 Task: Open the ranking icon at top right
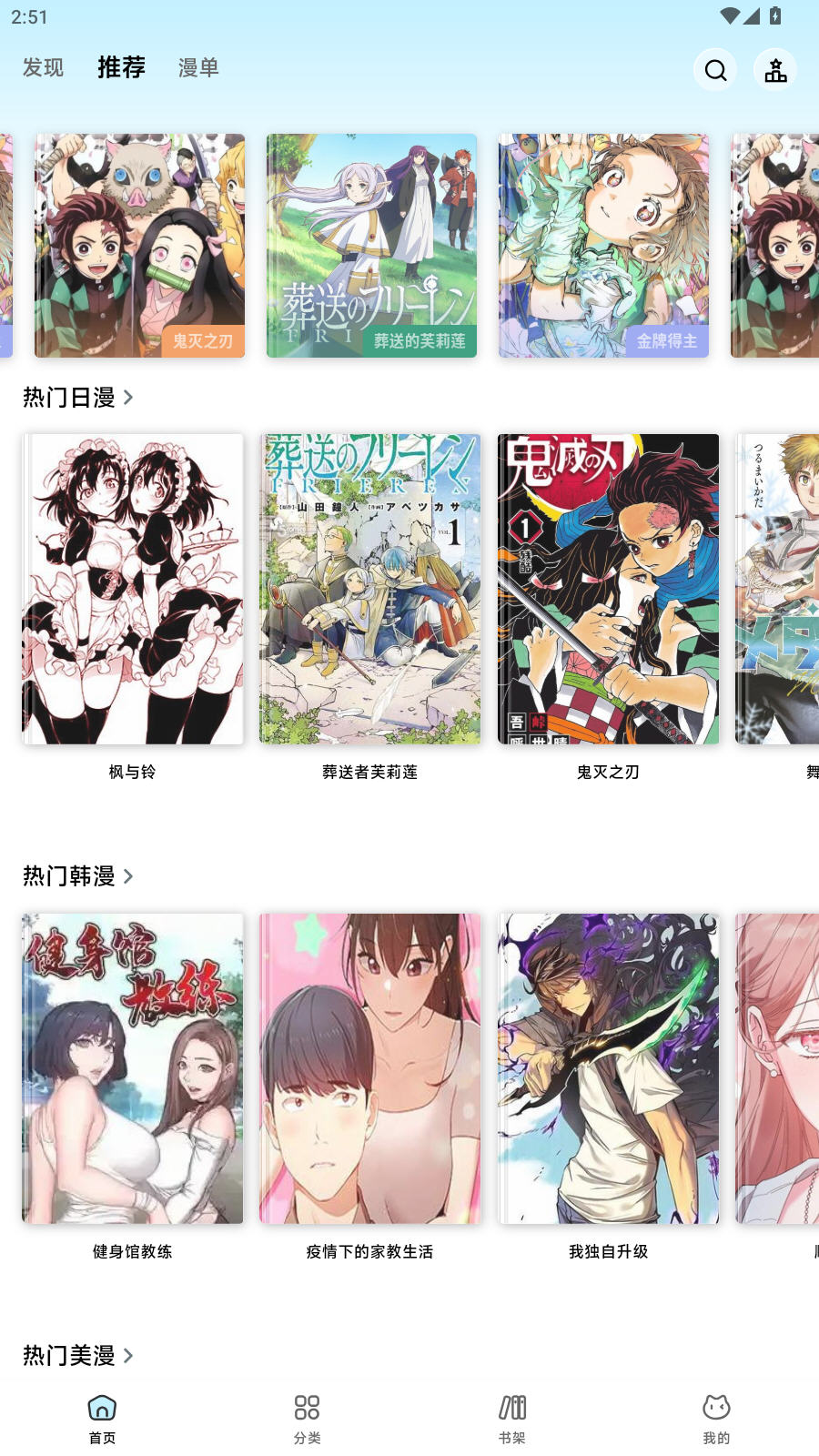775,70
